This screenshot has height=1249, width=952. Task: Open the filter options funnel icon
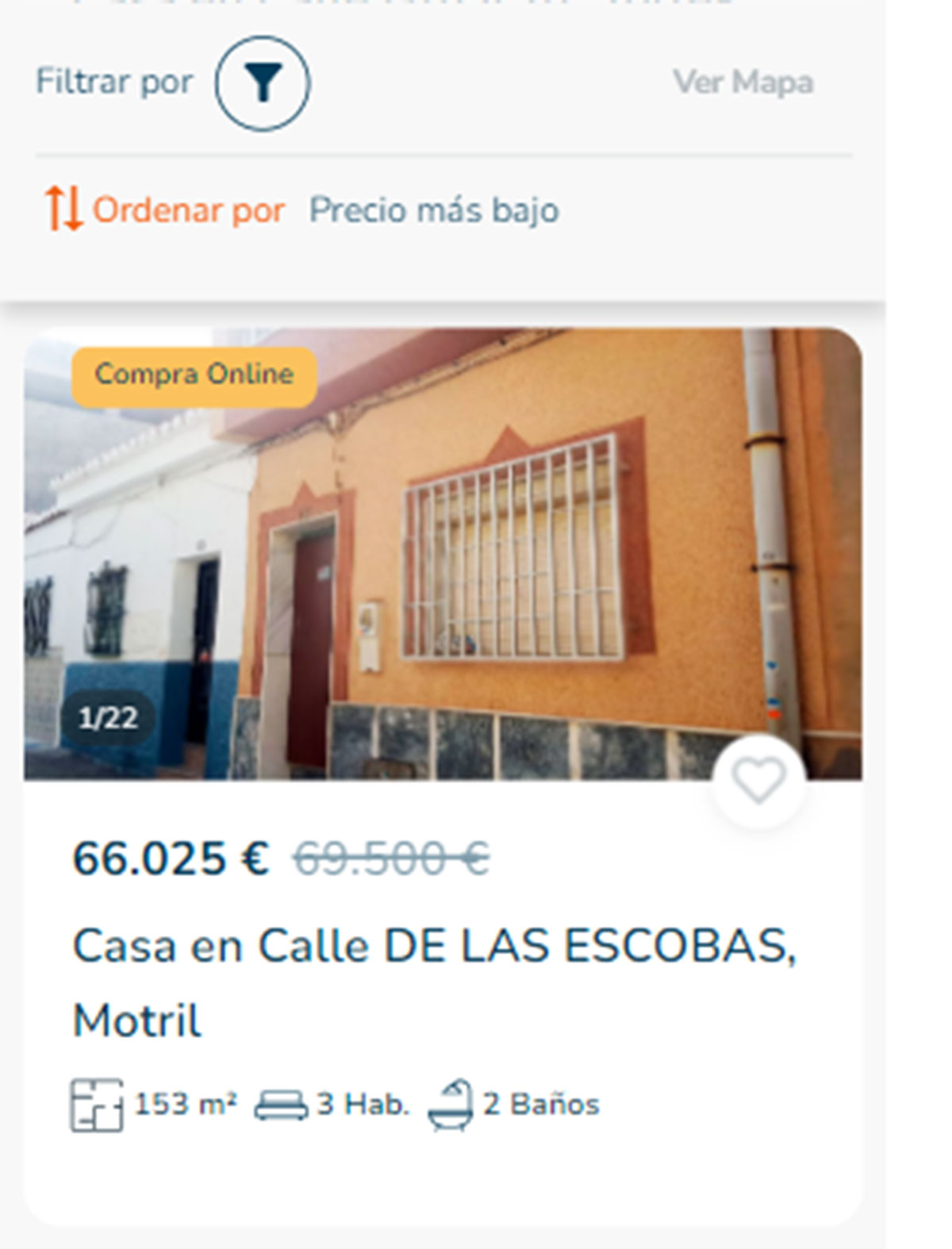[x=262, y=83]
